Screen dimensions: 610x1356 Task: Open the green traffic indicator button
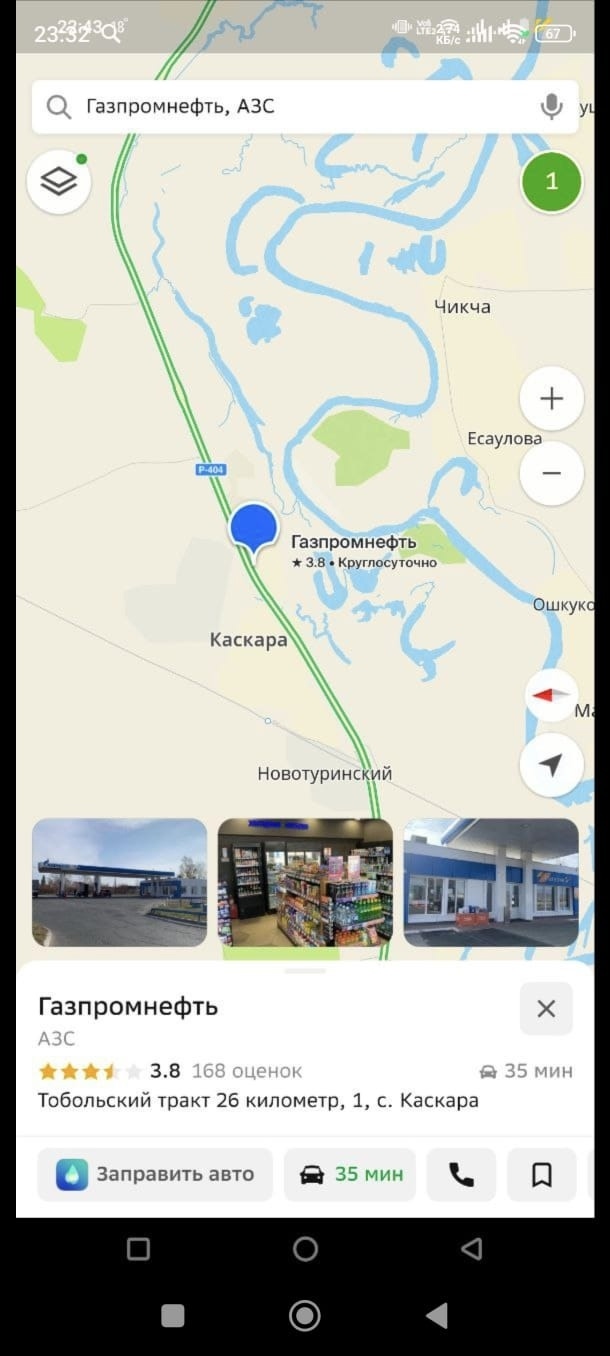(551, 182)
